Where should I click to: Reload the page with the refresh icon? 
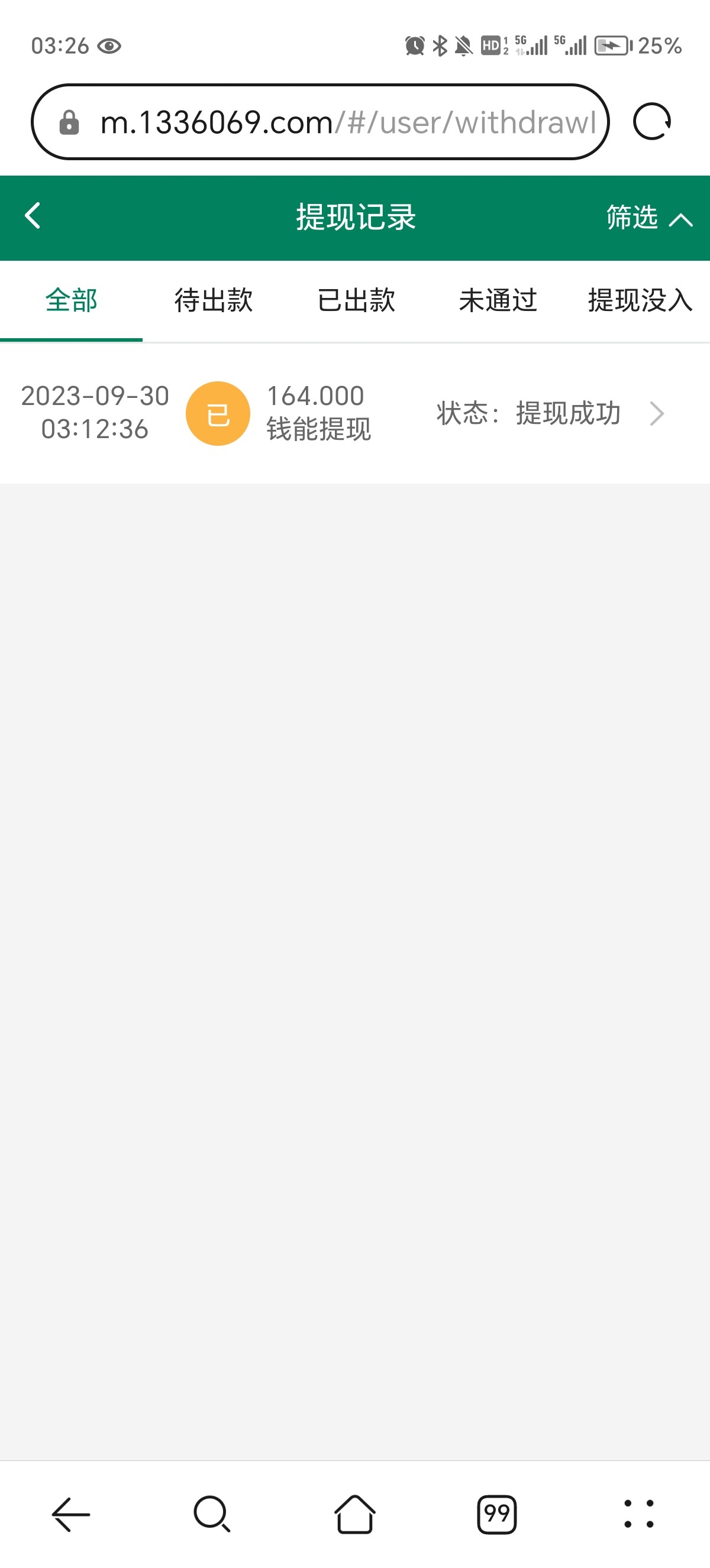pos(651,122)
